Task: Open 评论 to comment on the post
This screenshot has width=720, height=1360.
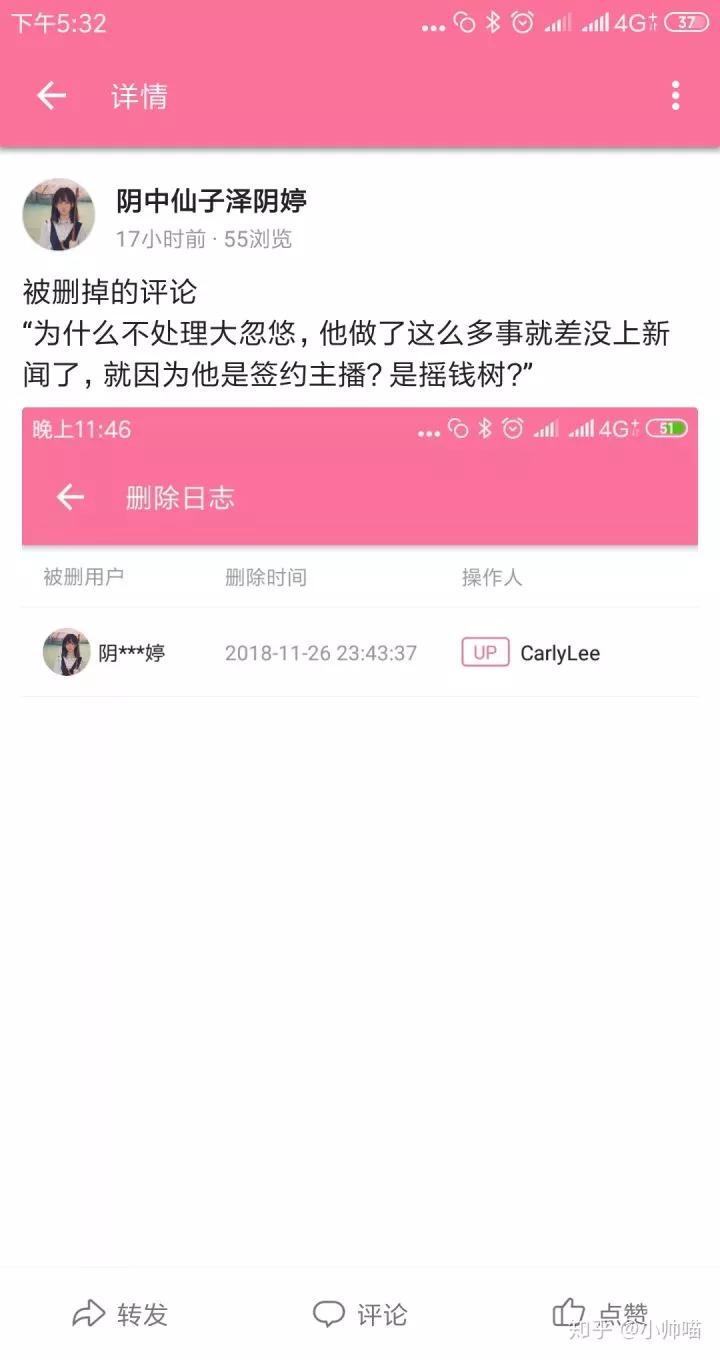Action: [360, 1314]
